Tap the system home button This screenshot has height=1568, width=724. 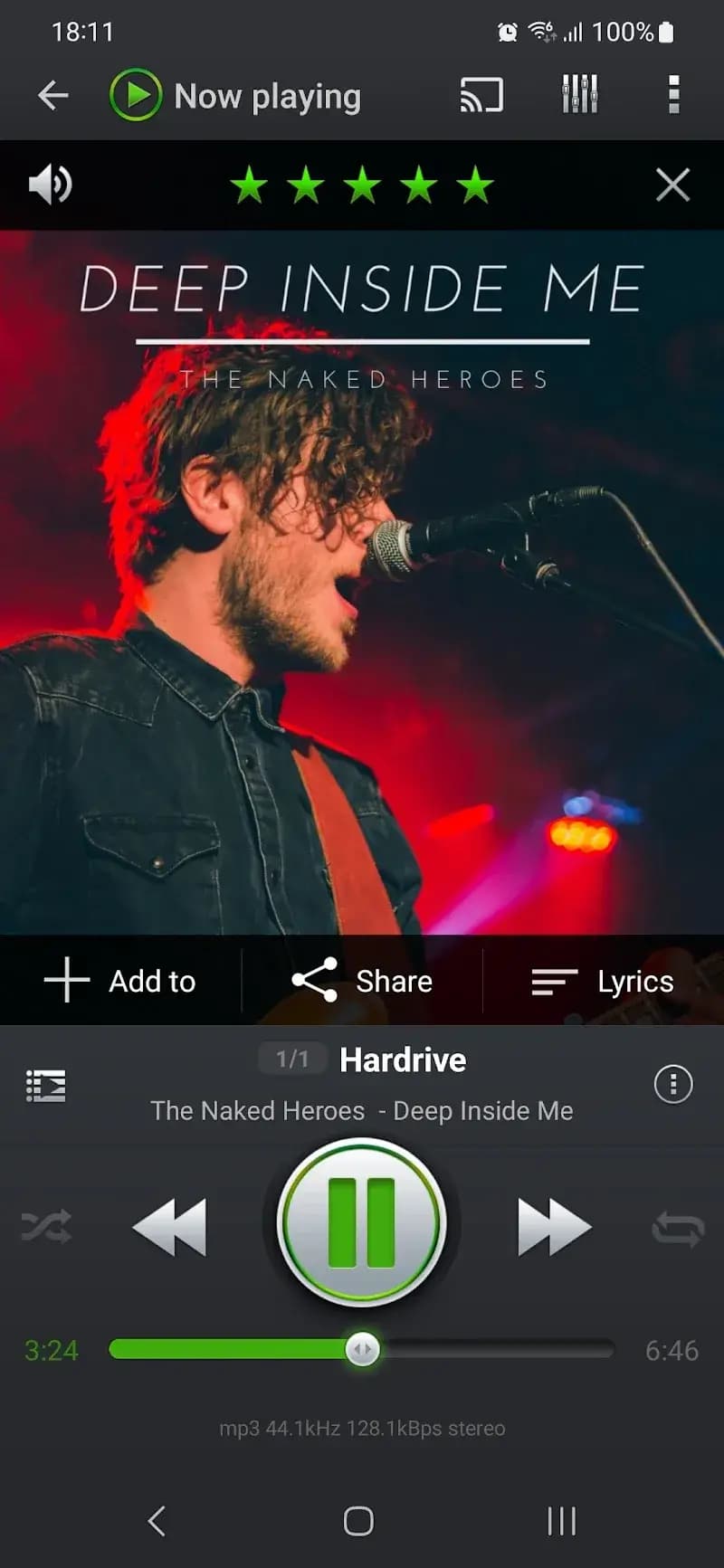[x=358, y=1521]
